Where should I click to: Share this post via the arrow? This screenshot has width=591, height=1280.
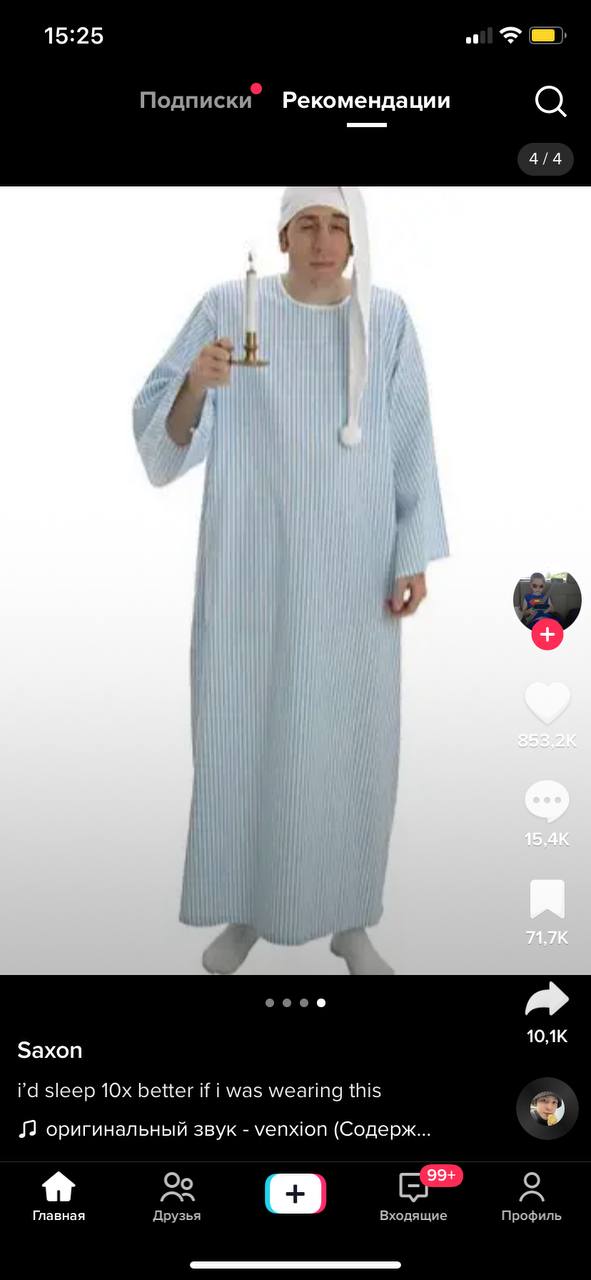pyautogui.click(x=547, y=999)
